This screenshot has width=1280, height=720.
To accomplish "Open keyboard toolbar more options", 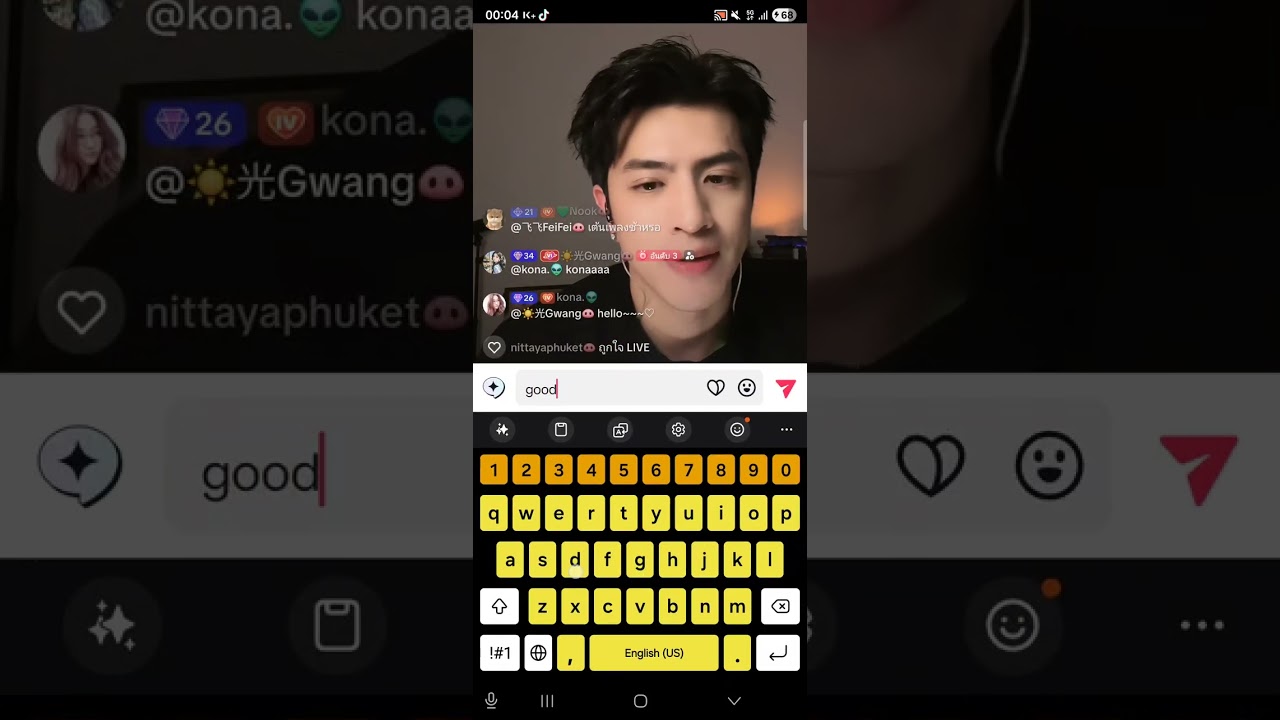I will (x=786, y=429).
